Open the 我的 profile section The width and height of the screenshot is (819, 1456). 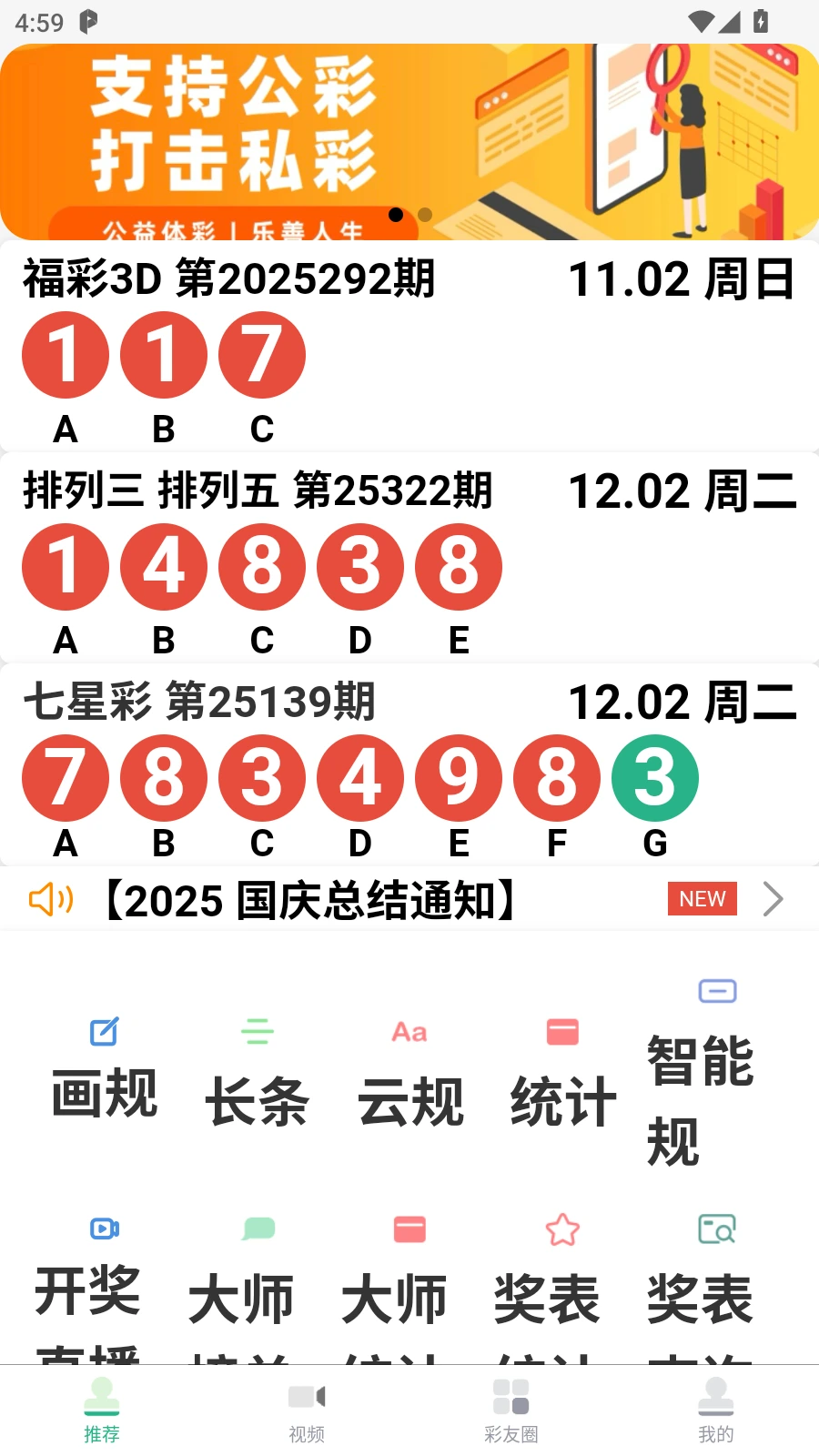[716, 1410]
